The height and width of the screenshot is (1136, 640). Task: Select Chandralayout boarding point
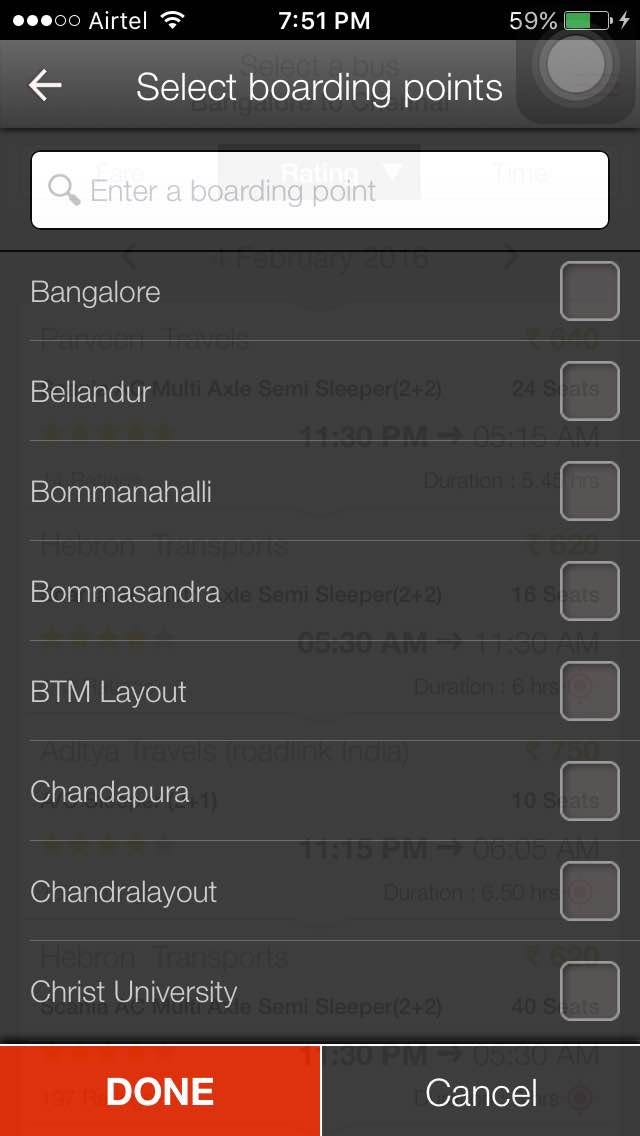[589, 891]
